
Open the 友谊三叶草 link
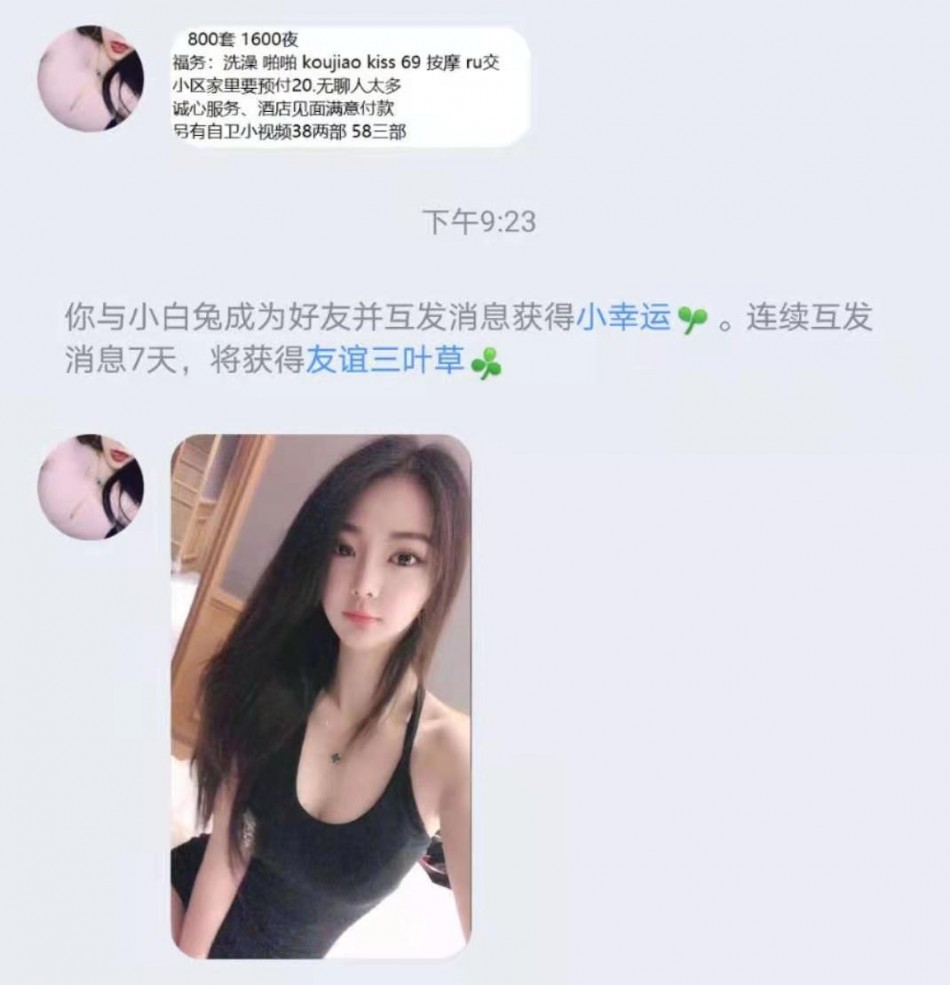click(386, 361)
